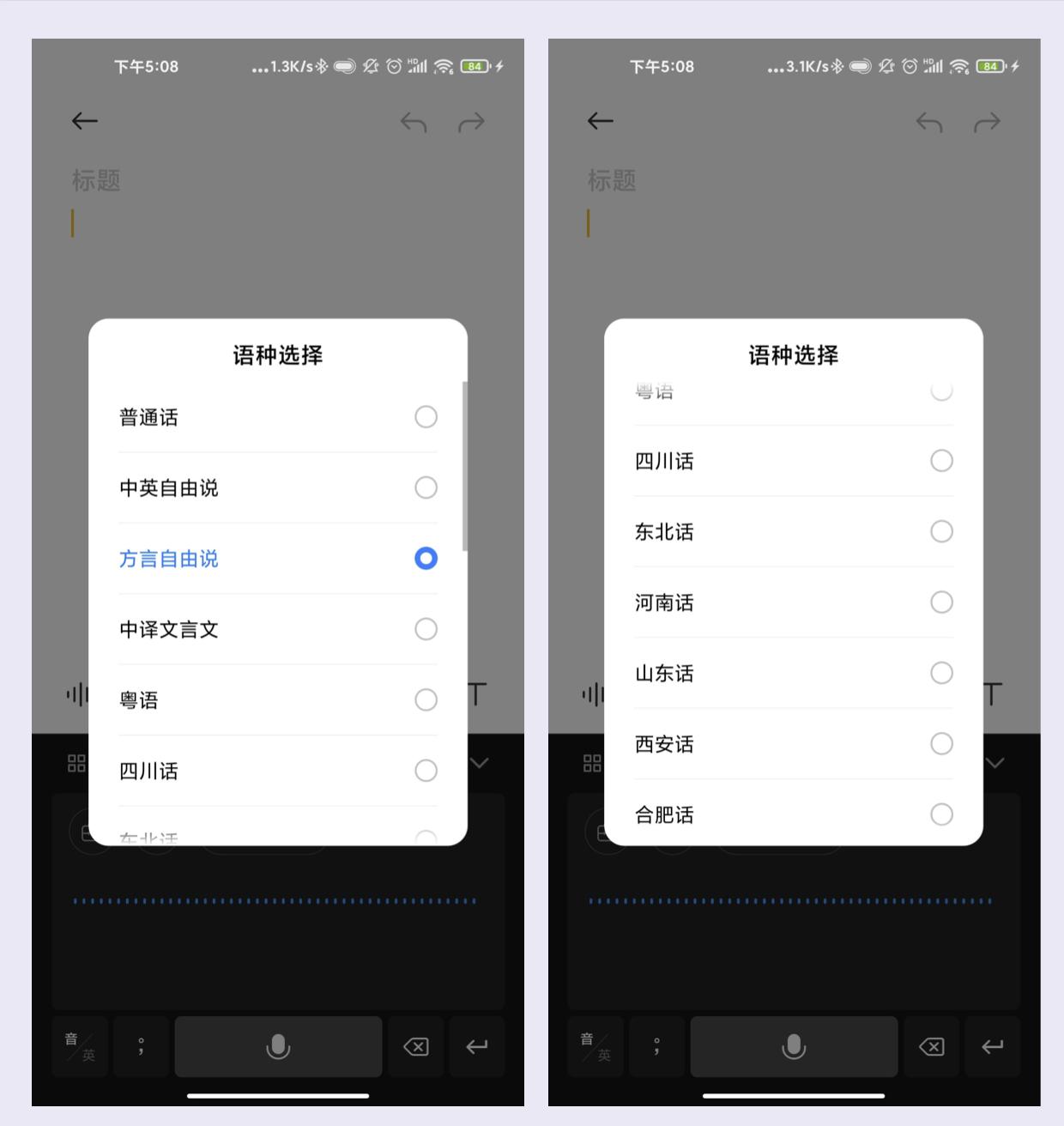Tap the back arrow in the top left
The height and width of the screenshot is (1126, 1064).
[84, 120]
